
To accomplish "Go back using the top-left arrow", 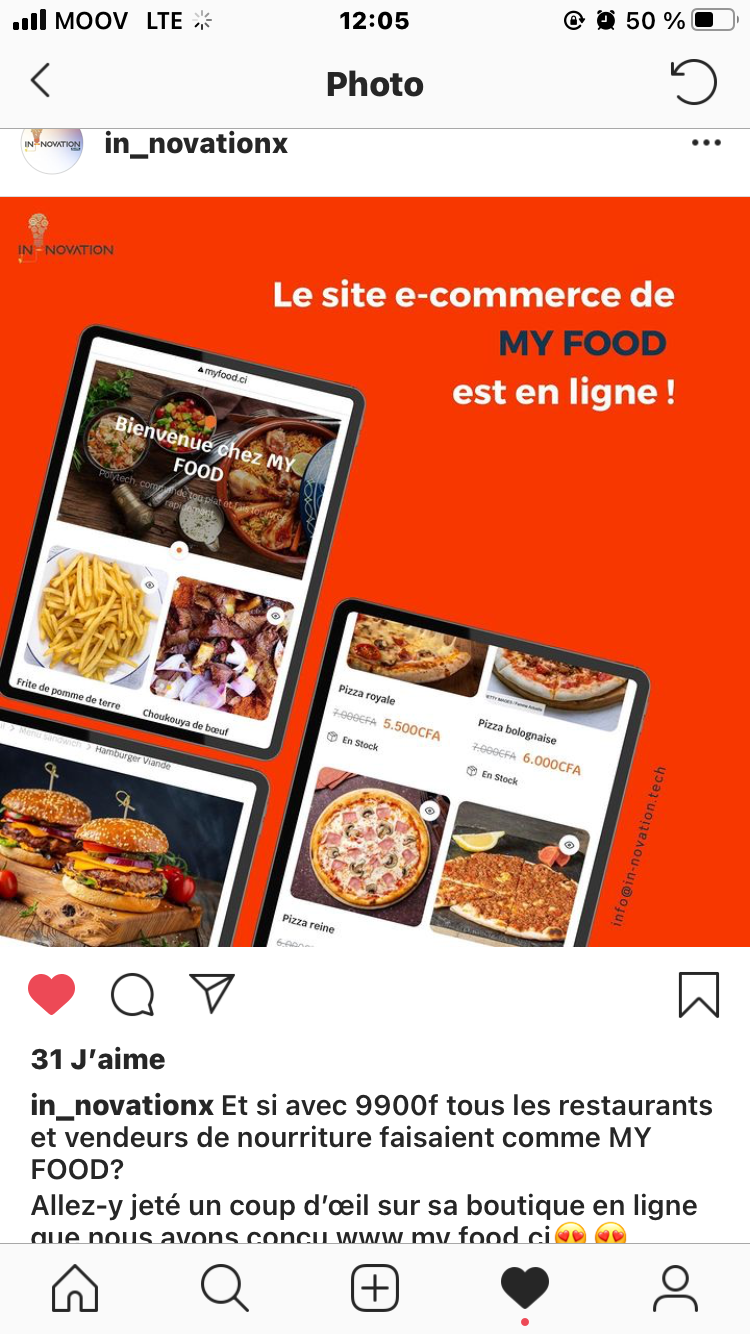I will [x=40, y=81].
